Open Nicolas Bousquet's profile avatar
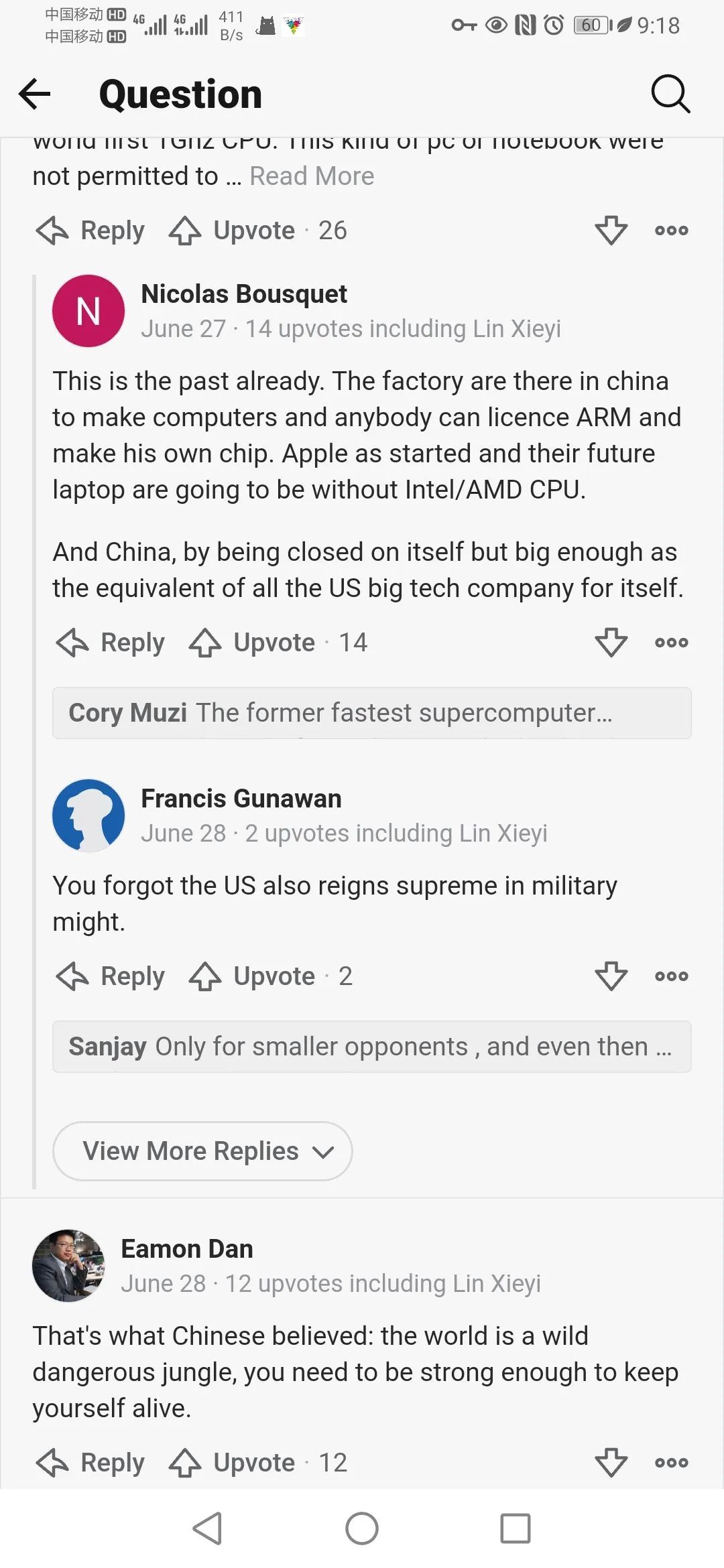 point(88,311)
